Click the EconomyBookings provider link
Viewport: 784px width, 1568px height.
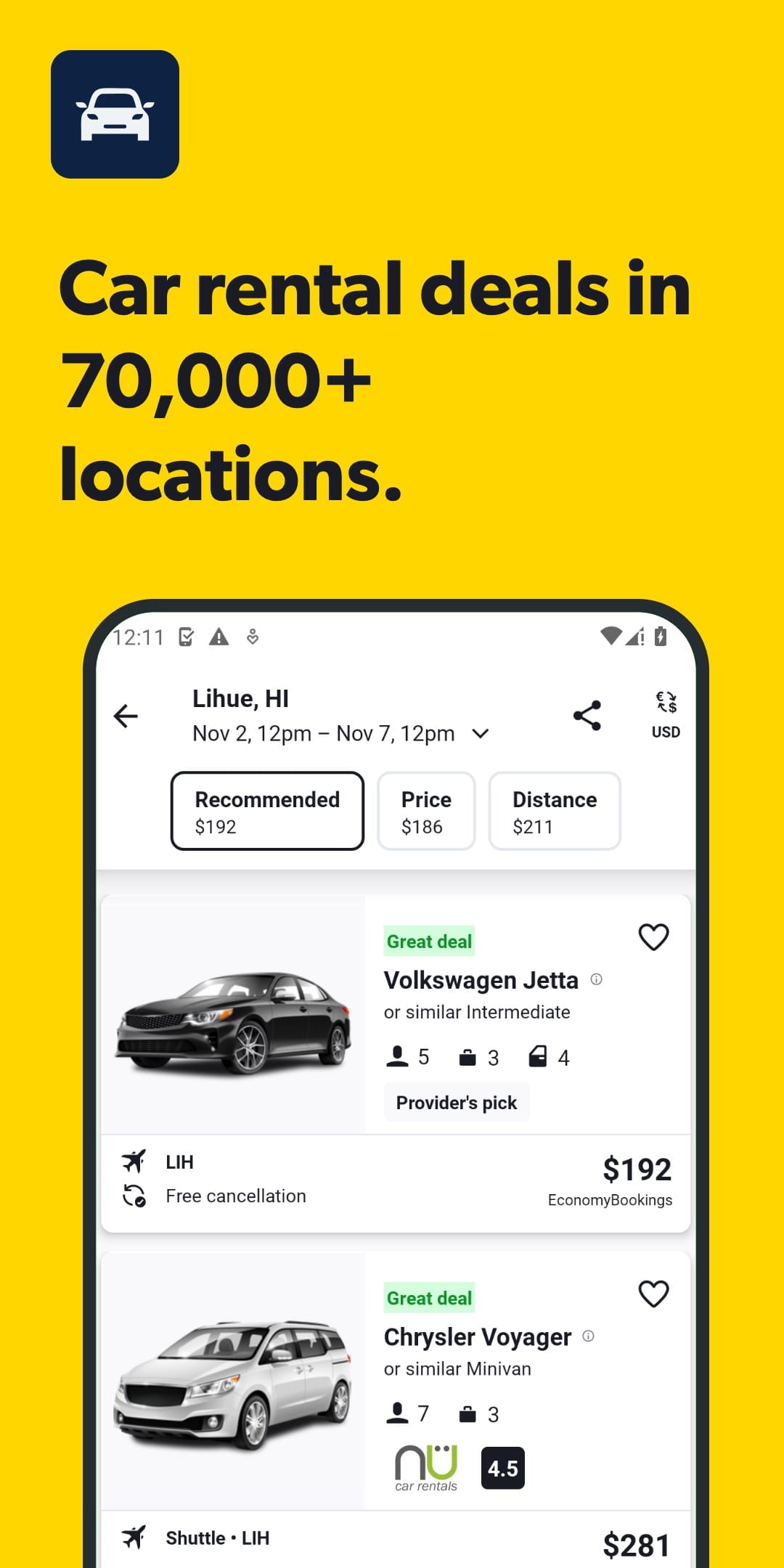pyautogui.click(x=611, y=1200)
